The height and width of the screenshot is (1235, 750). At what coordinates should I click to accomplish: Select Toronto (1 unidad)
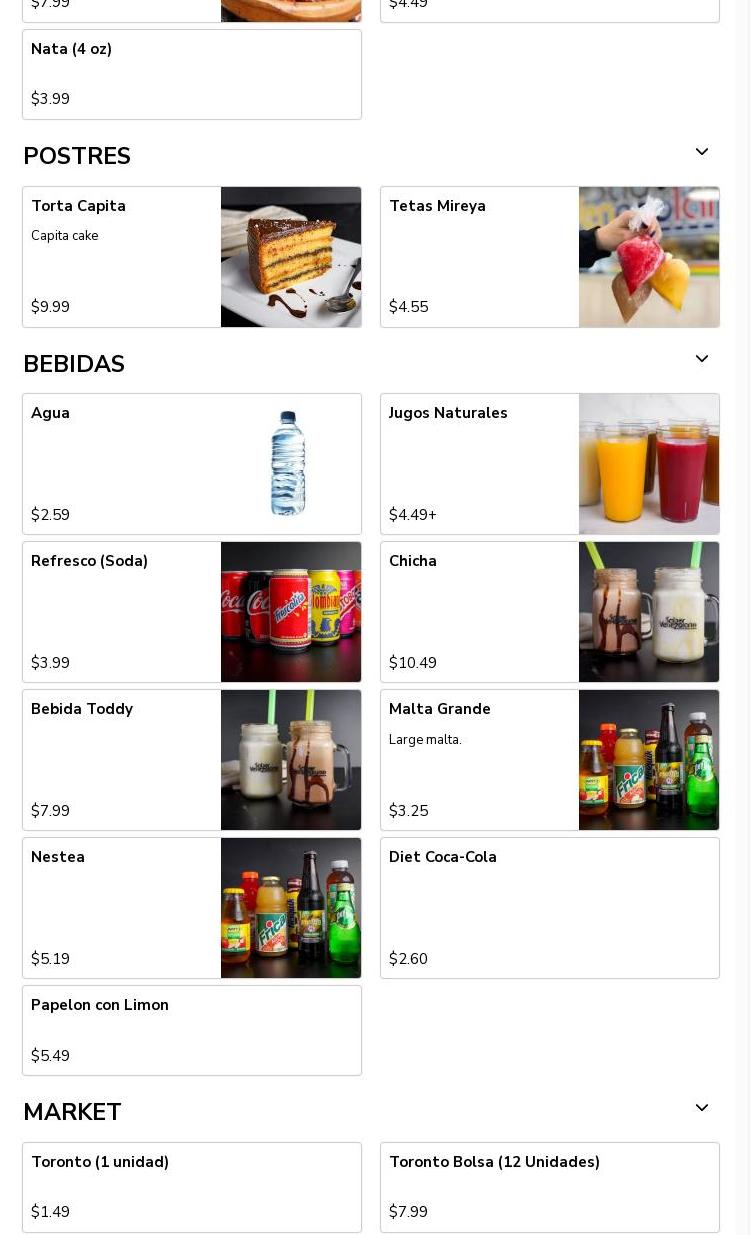192,1188
